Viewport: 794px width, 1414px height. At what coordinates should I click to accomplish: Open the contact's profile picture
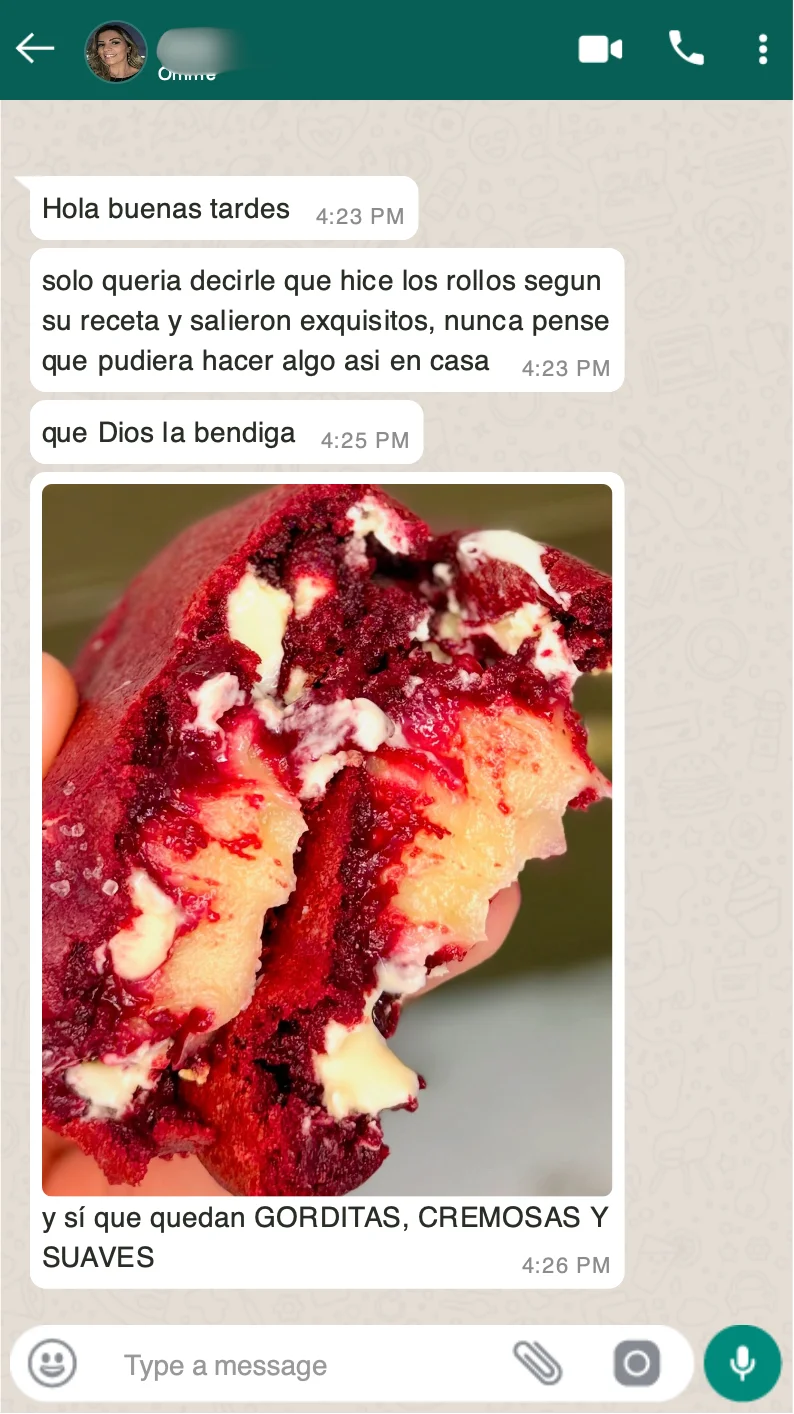coord(115,52)
